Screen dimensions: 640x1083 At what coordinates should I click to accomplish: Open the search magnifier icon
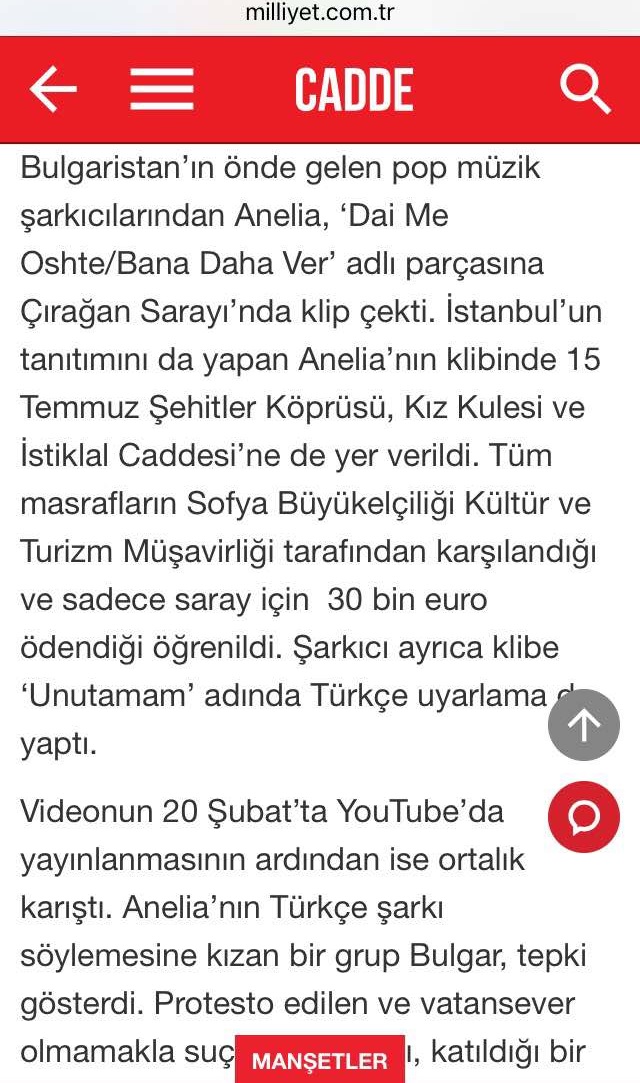[585, 89]
